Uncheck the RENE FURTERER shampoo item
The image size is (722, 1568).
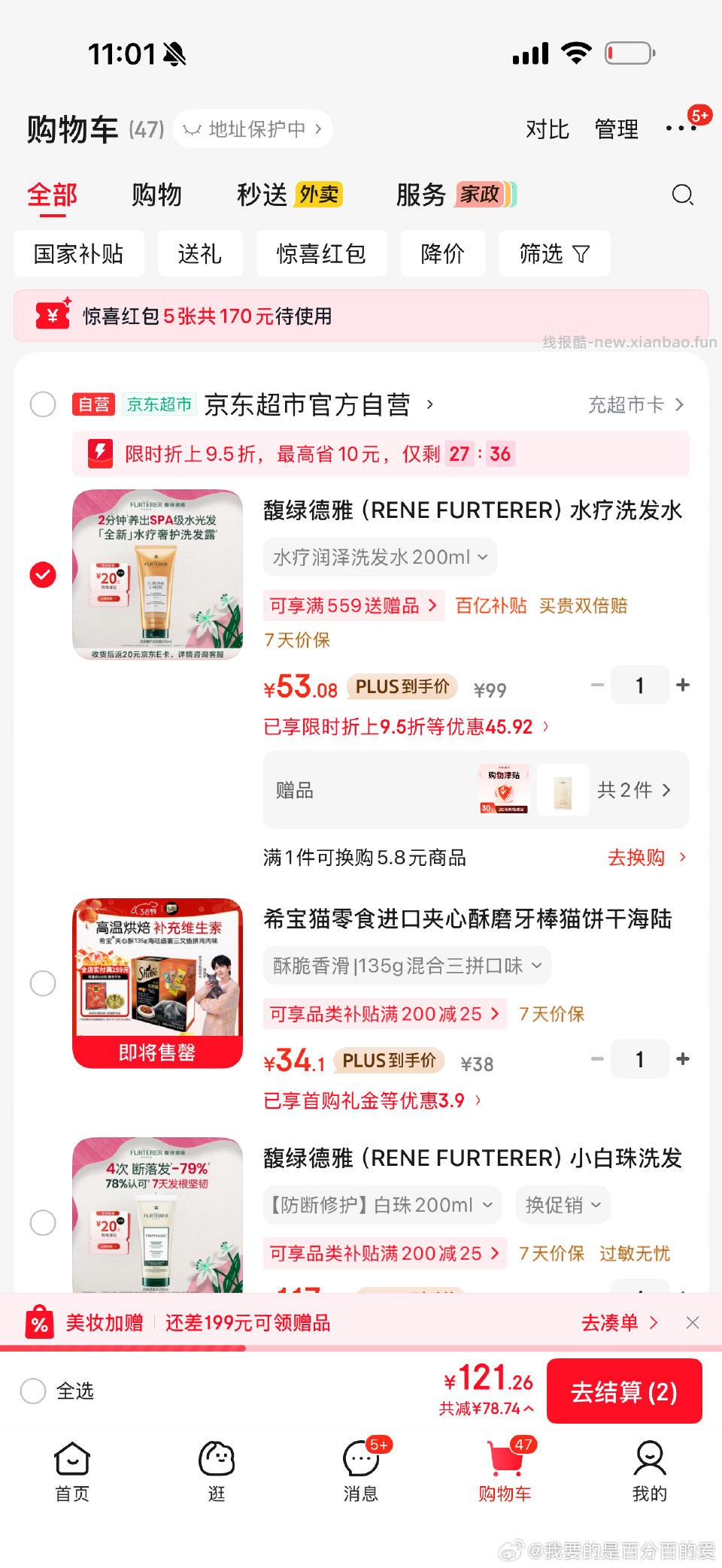click(44, 574)
